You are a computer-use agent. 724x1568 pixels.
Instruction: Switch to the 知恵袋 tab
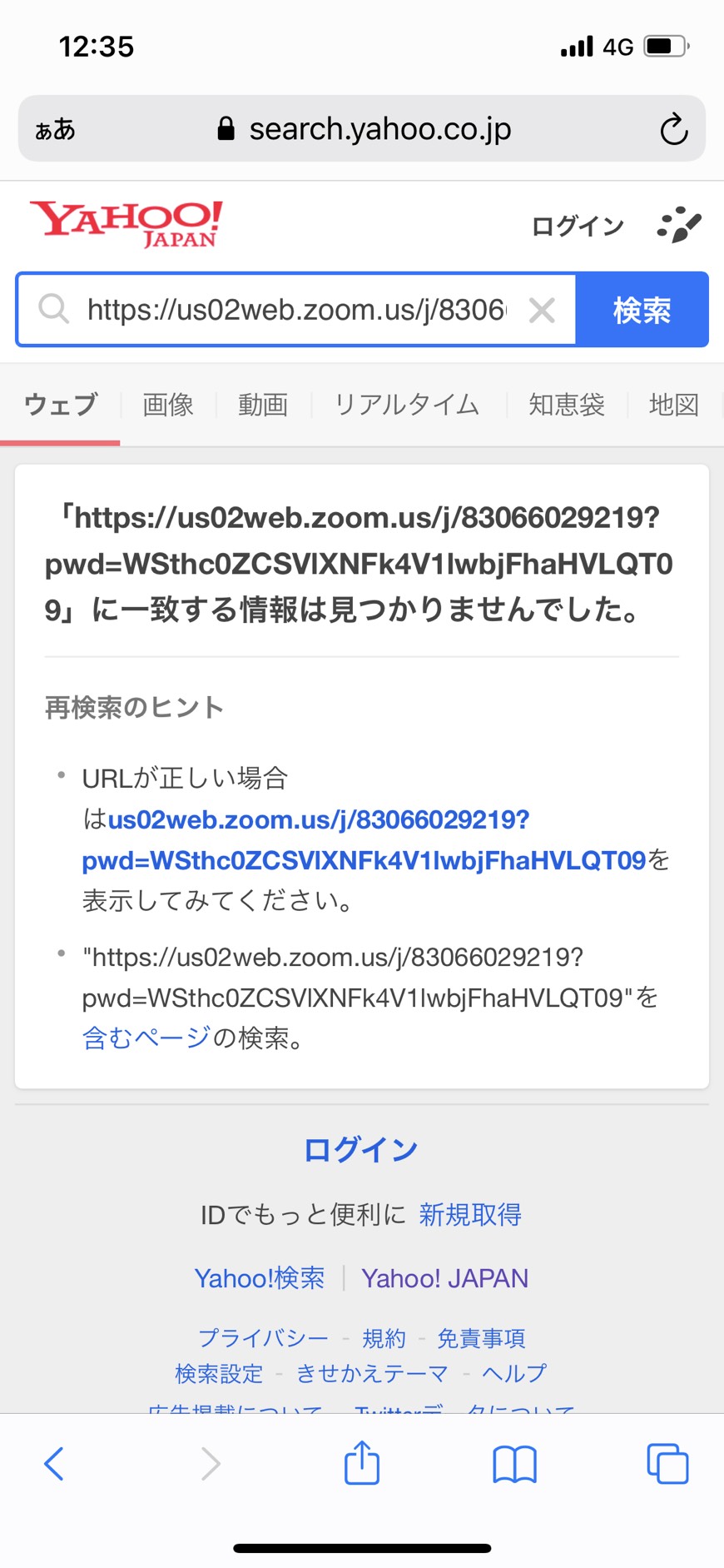pos(567,405)
